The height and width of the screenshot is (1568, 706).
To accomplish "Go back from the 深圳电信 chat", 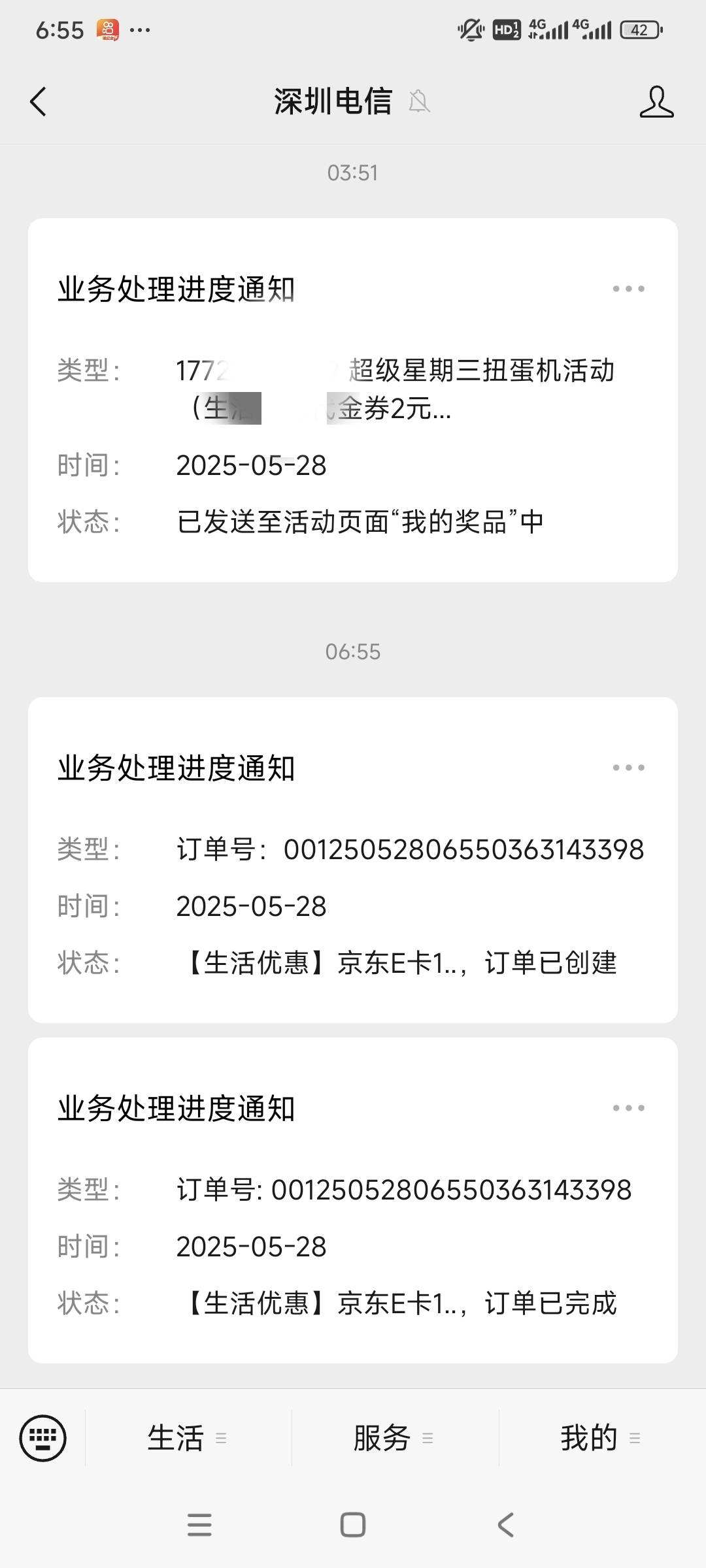I will point(39,102).
